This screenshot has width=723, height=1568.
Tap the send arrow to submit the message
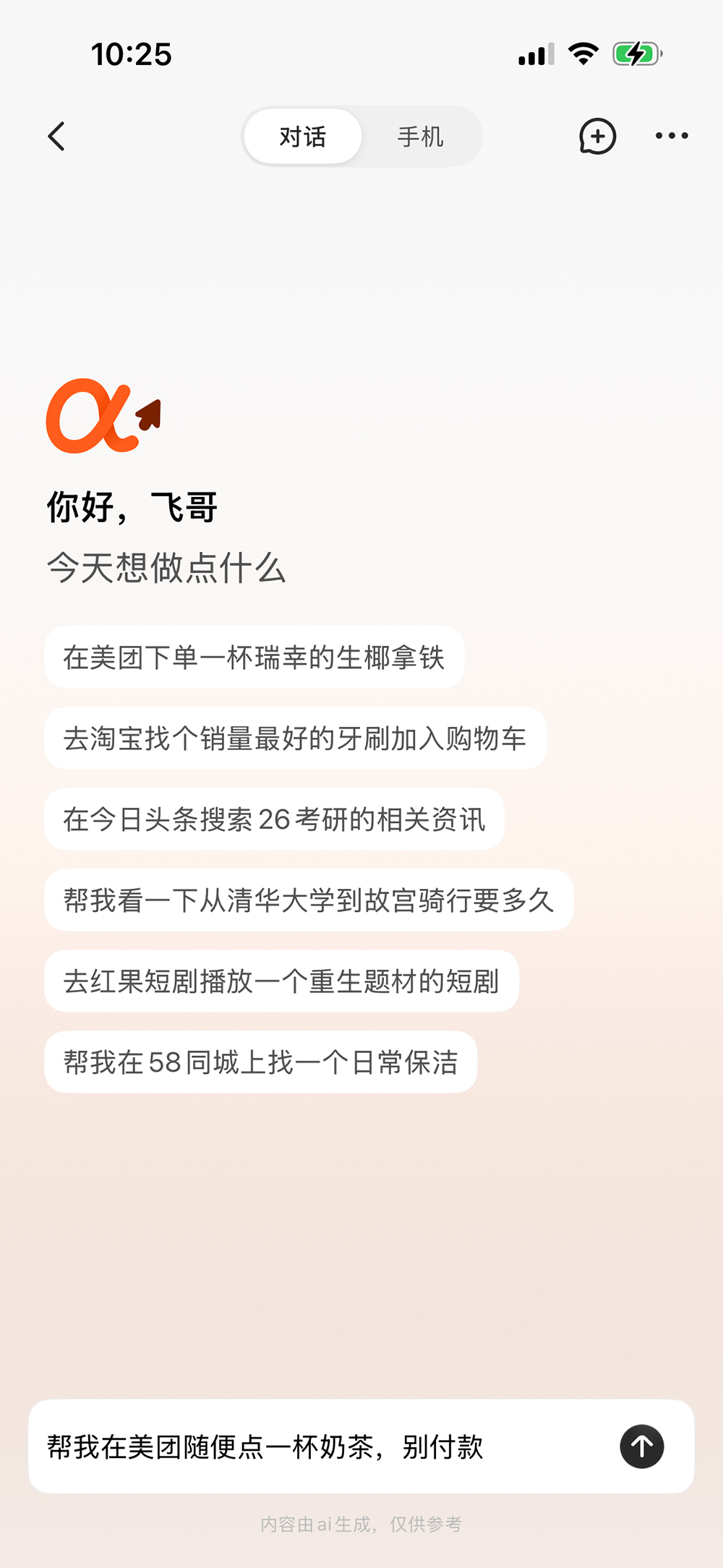point(641,1447)
